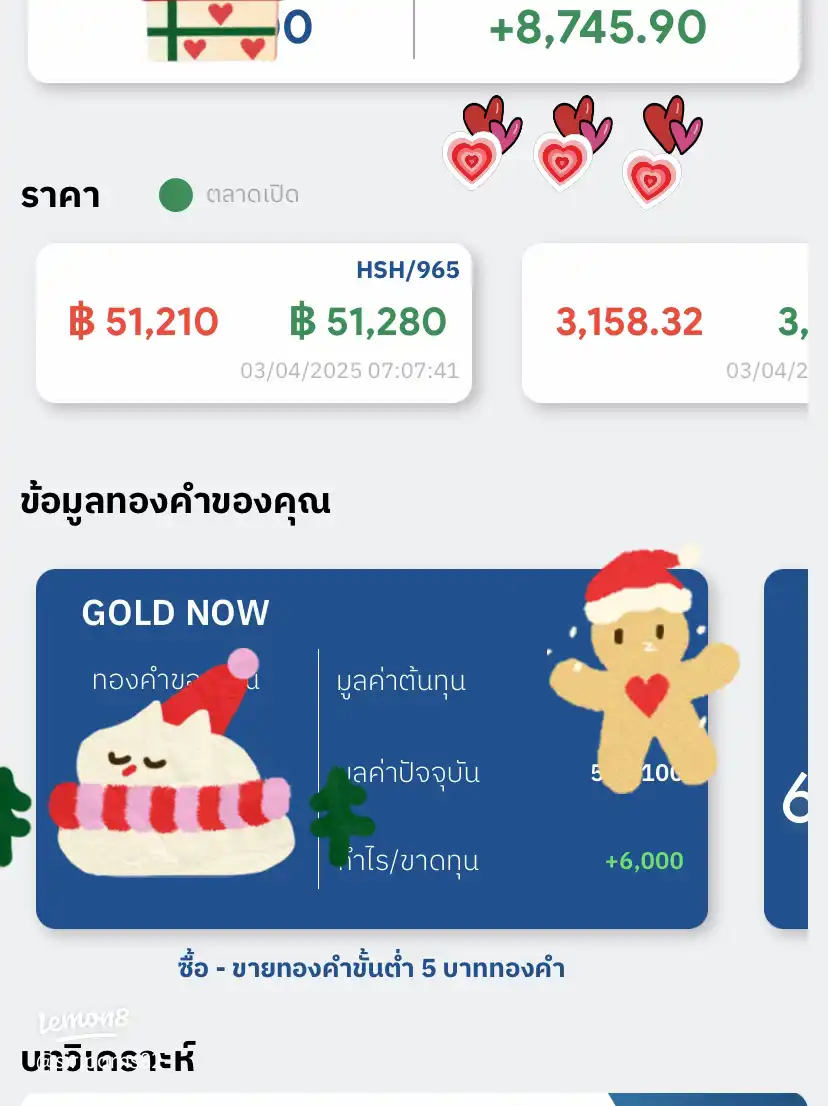Image resolution: width=828 pixels, height=1106 pixels.
Task: Tap the green market-open status dot
Action: pyautogui.click(x=176, y=196)
